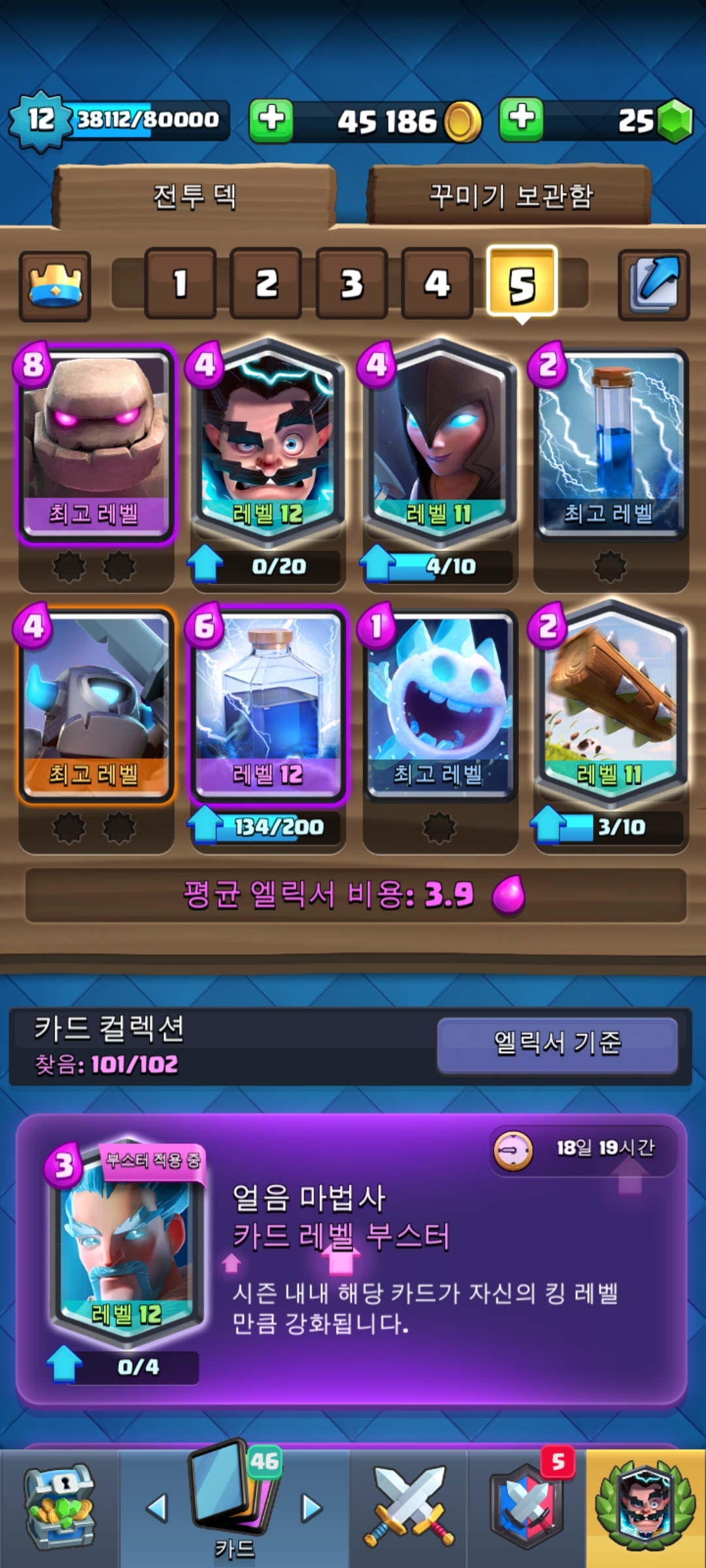706x1568 pixels.
Task: Open the 전투 덱 tab
Action: point(194,196)
